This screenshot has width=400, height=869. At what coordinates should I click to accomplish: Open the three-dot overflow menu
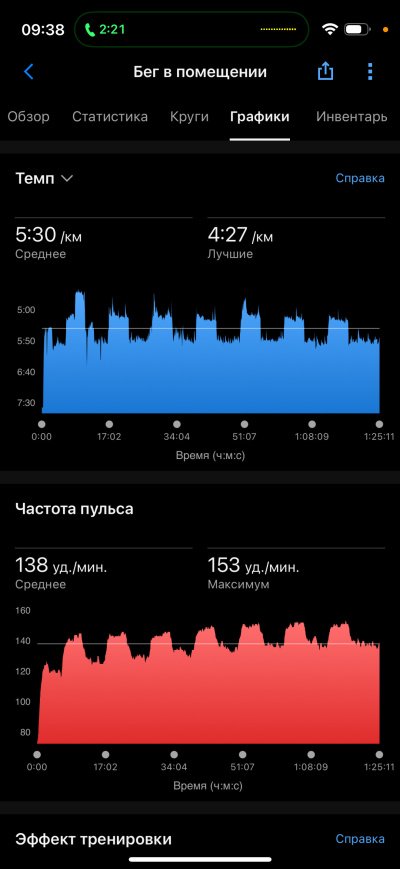point(370,72)
